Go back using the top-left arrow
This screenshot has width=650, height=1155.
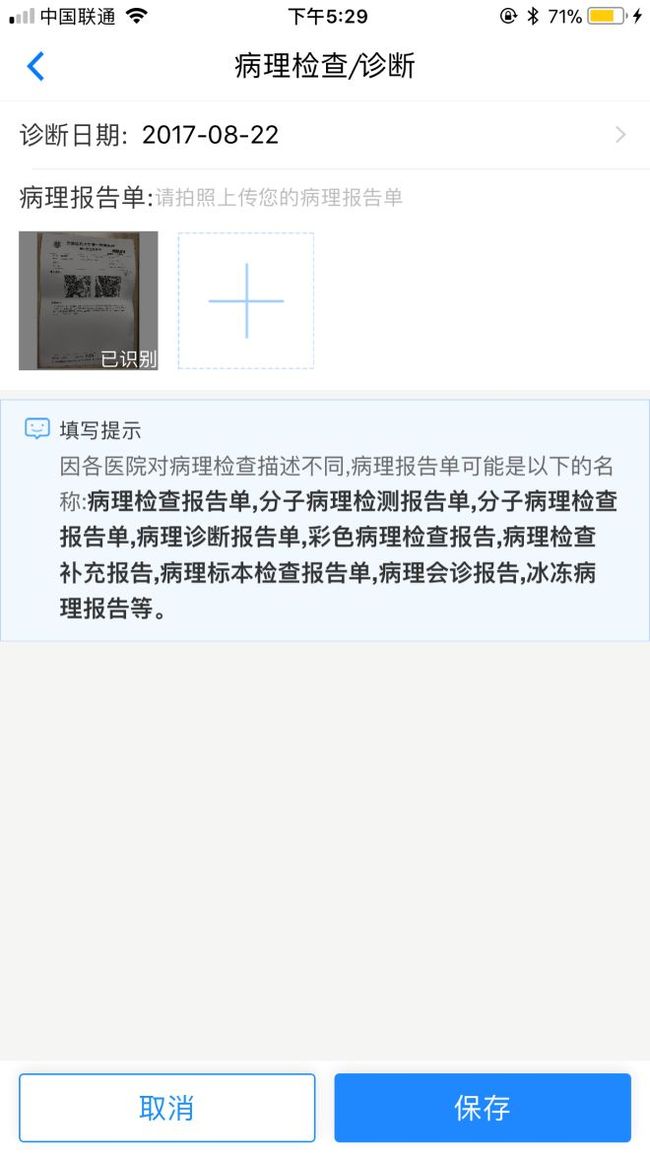coord(35,66)
